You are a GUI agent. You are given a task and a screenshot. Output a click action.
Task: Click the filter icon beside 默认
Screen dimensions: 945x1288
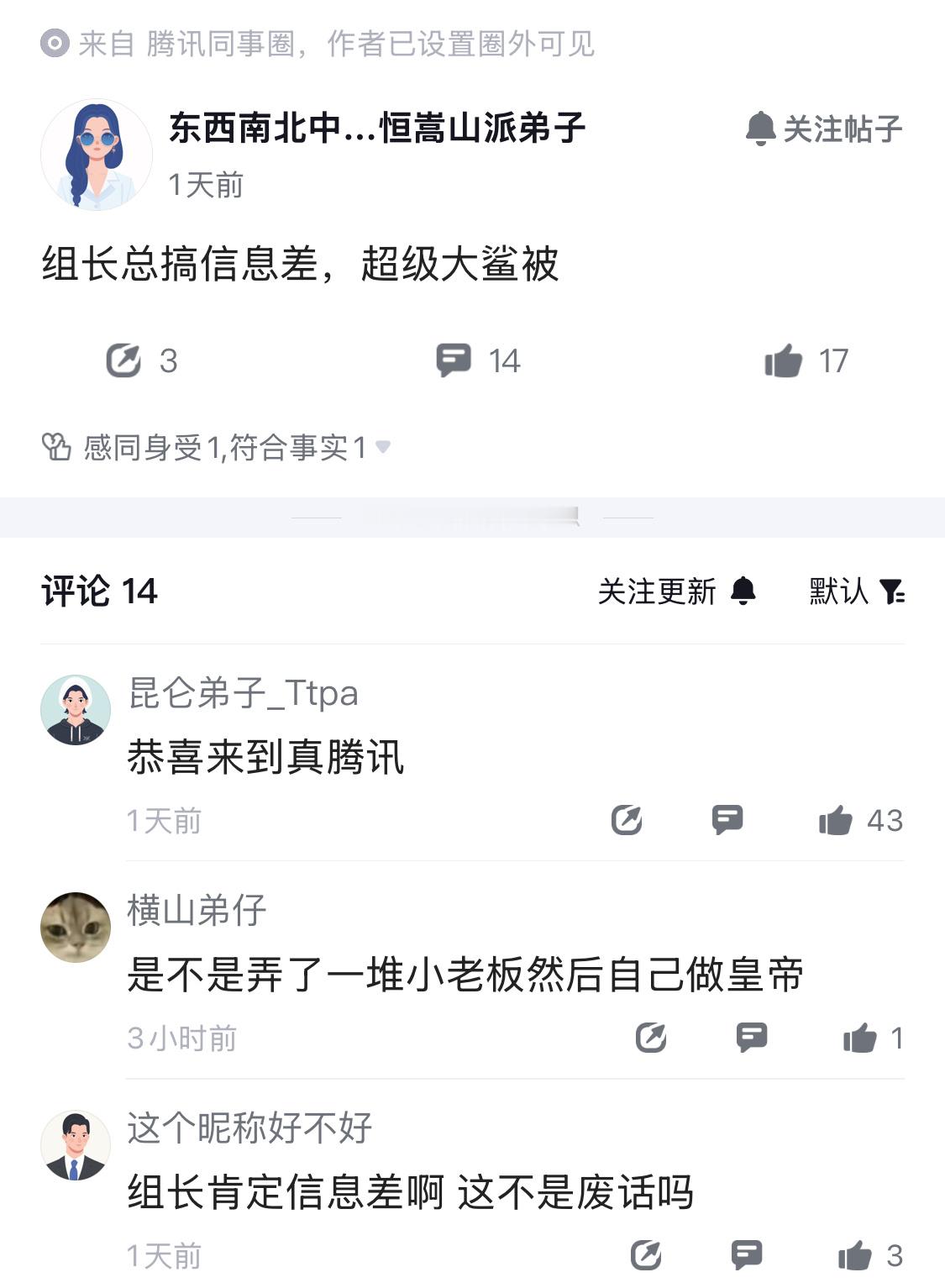pyautogui.click(x=893, y=592)
